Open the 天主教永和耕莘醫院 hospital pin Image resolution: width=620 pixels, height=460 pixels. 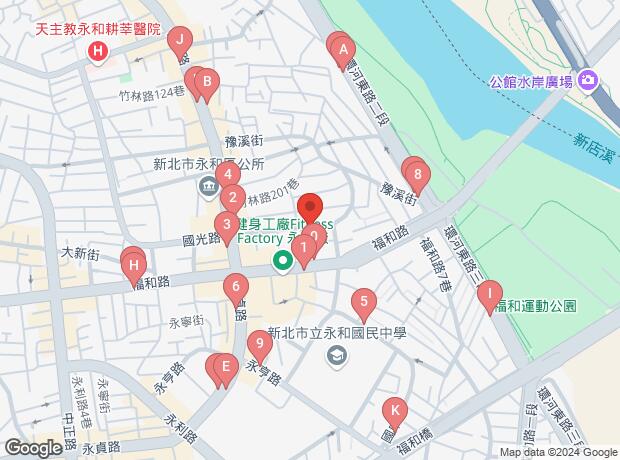point(97,51)
